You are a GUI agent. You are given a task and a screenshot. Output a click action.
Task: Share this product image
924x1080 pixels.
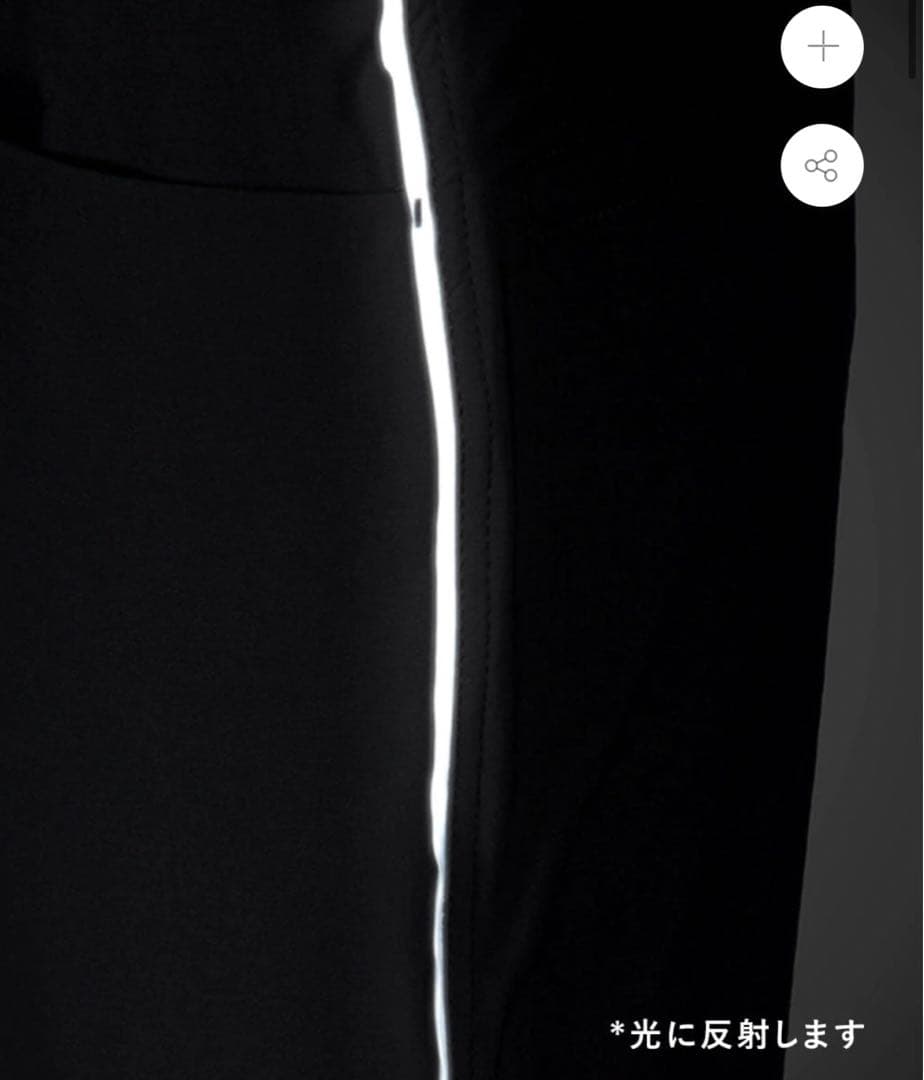pos(822,166)
